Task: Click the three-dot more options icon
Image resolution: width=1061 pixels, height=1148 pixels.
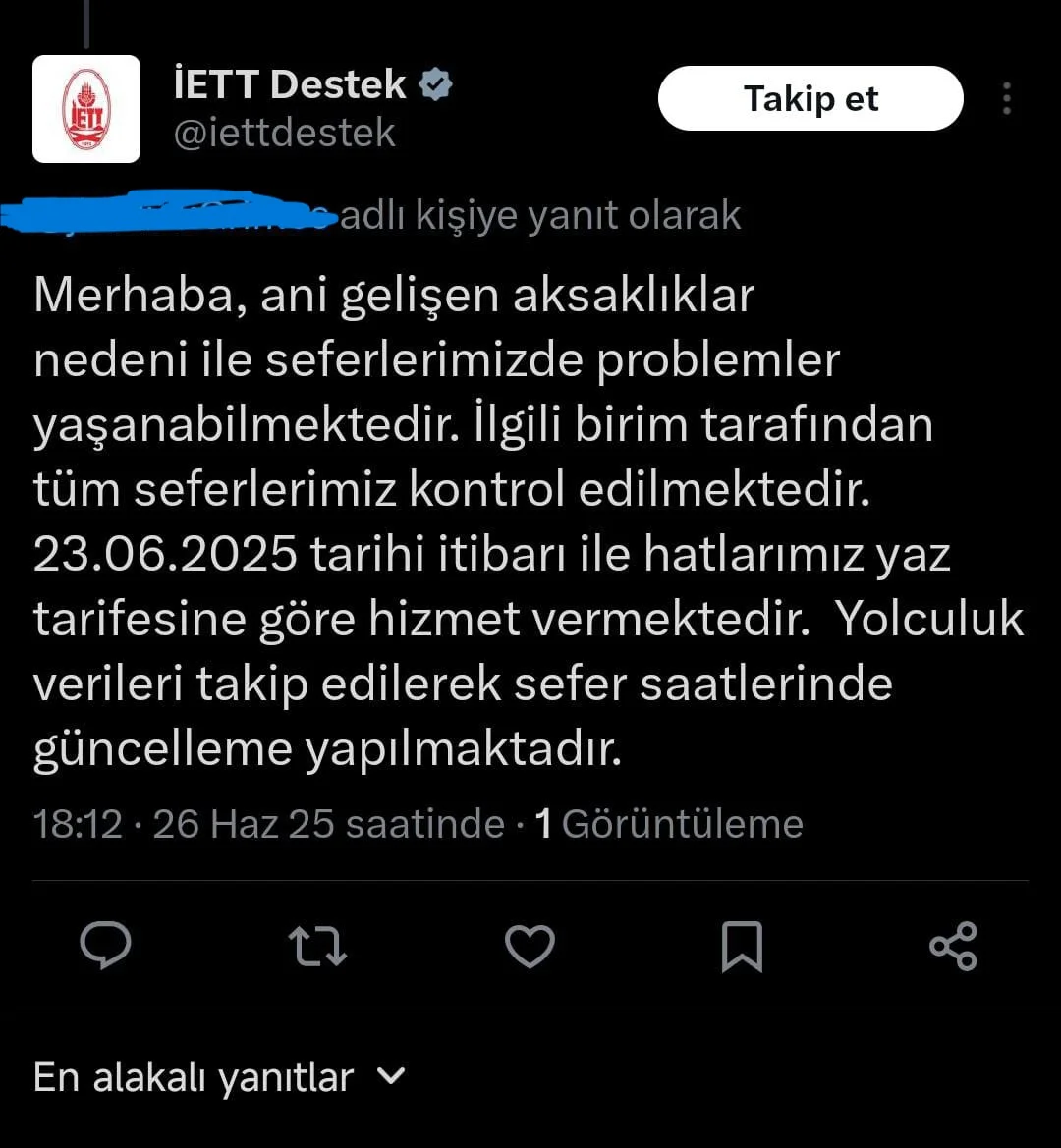Action: point(1007,99)
